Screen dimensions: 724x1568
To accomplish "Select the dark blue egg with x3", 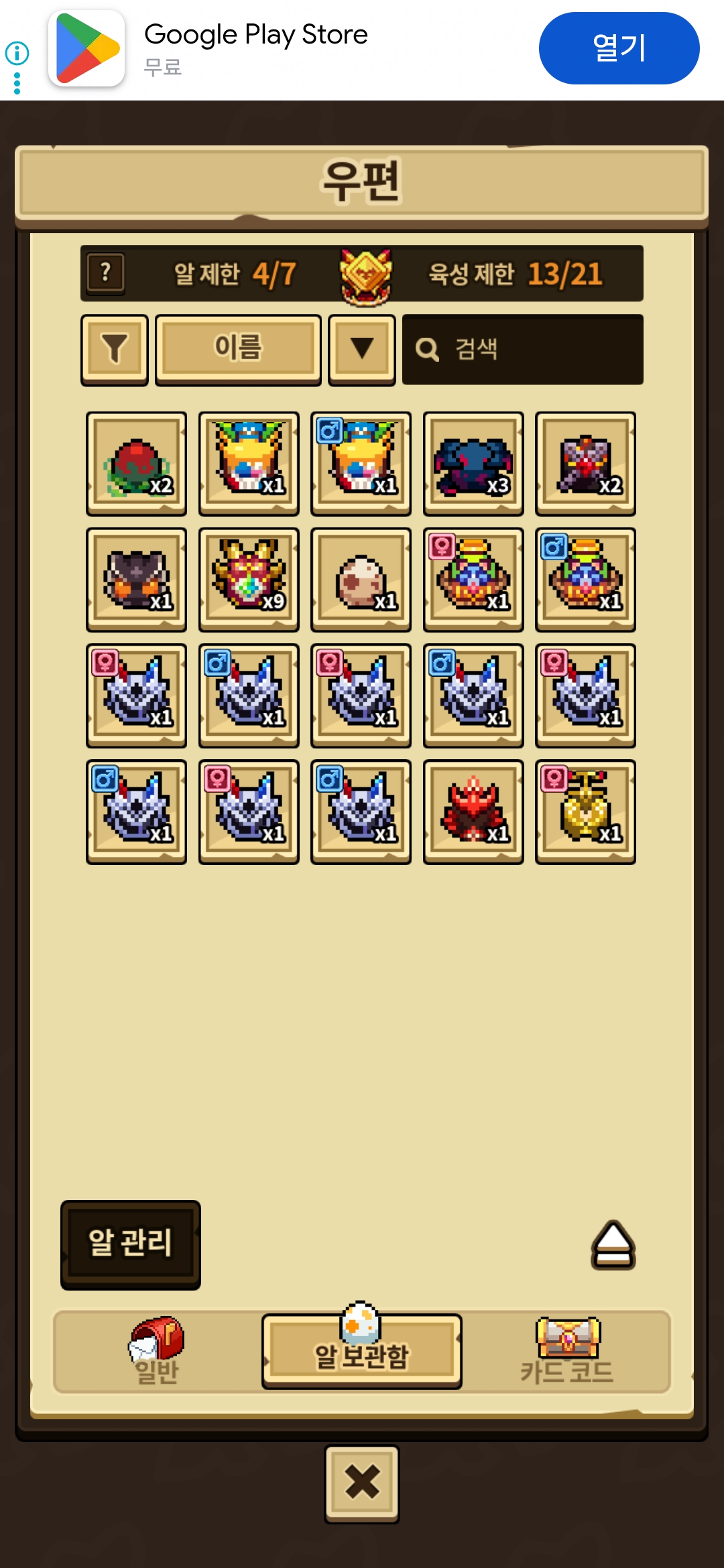I will click(473, 464).
